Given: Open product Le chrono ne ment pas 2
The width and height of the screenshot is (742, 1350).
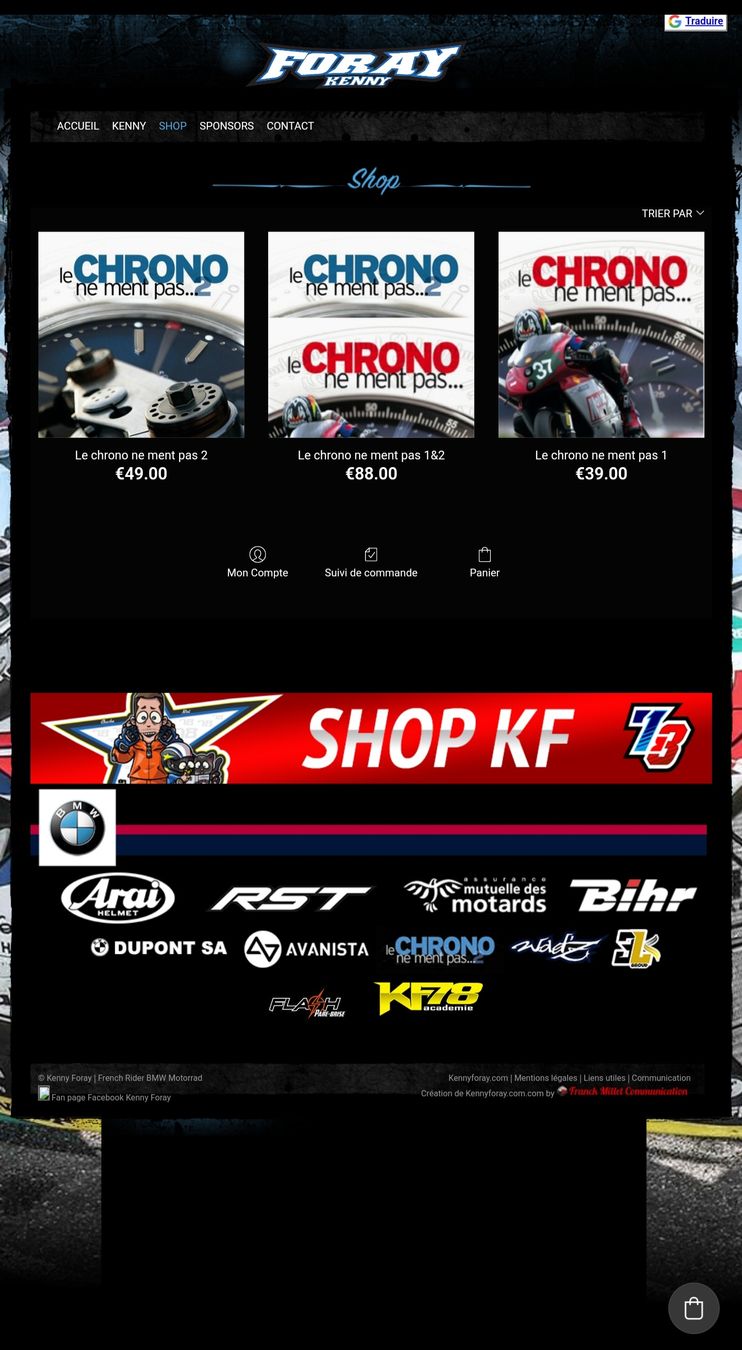Looking at the screenshot, I should [141, 335].
